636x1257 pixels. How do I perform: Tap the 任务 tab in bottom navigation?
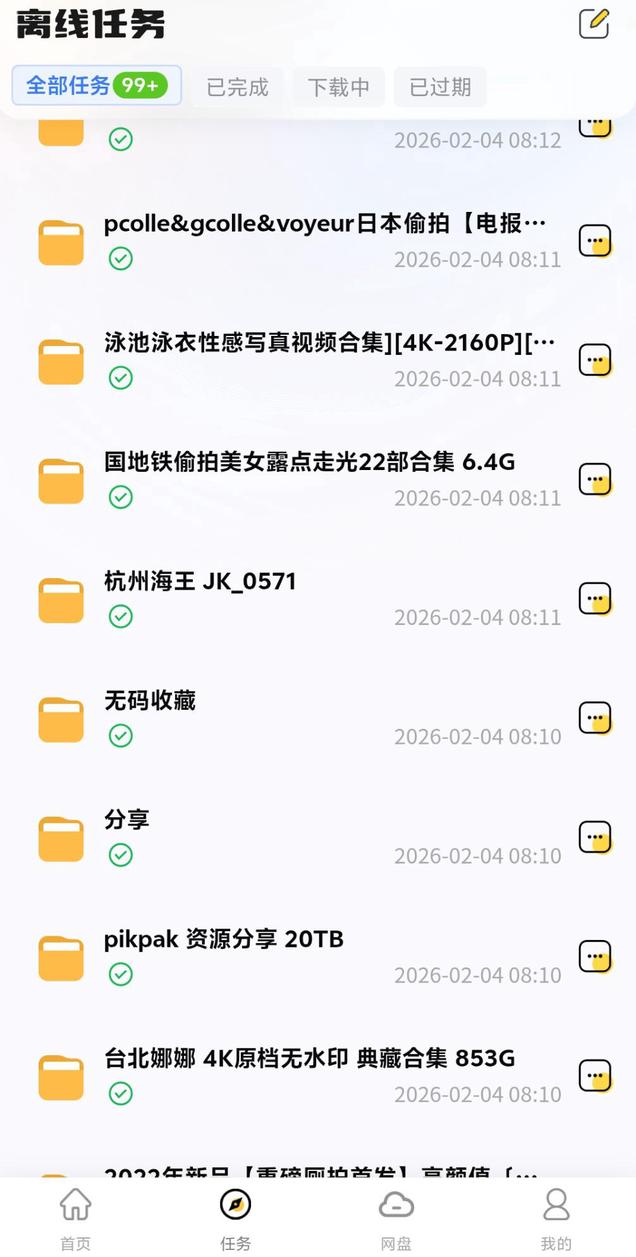(236, 1220)
